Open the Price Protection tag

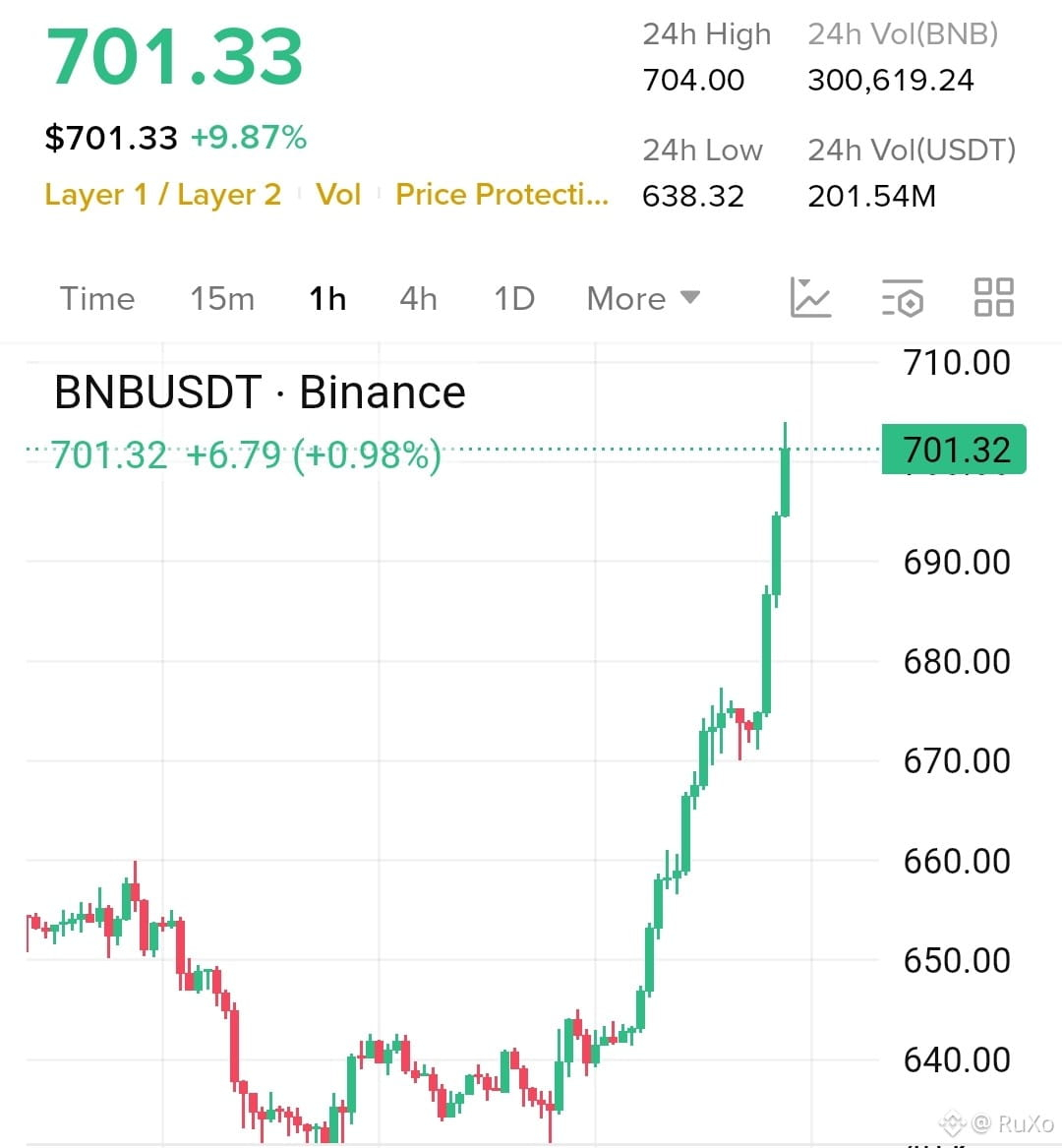[x=502, y=195]
